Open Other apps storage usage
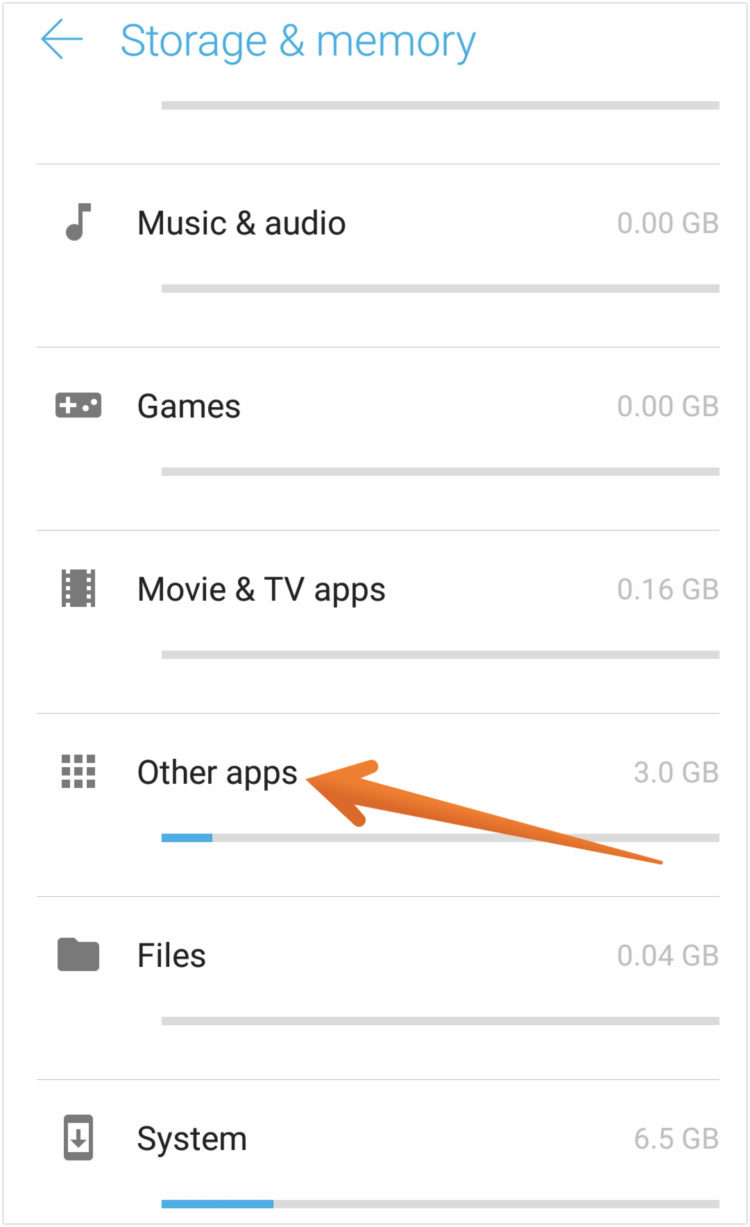The image size is (750, 1227). point(217,773)
